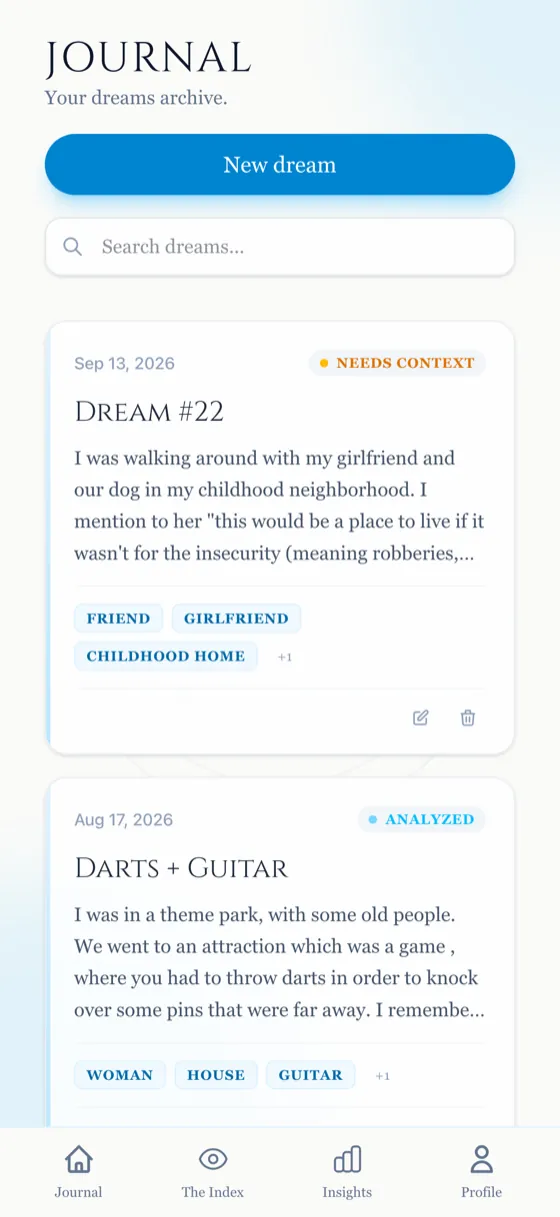Select the Journal tab
The width and height of the screenshot is (560, 1217).
click(79, 1172)
